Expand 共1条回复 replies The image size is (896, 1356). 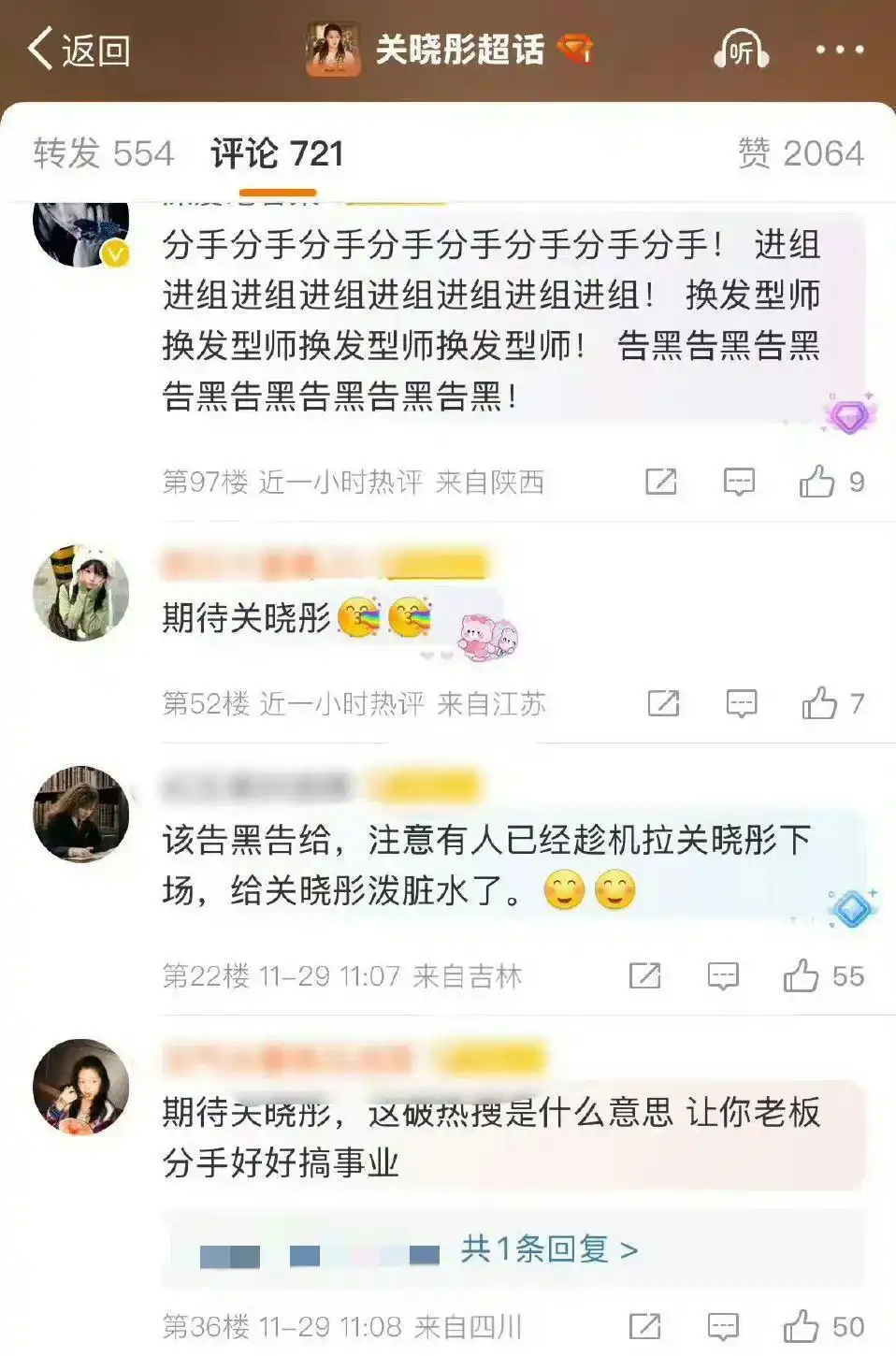click(548, 1248)
